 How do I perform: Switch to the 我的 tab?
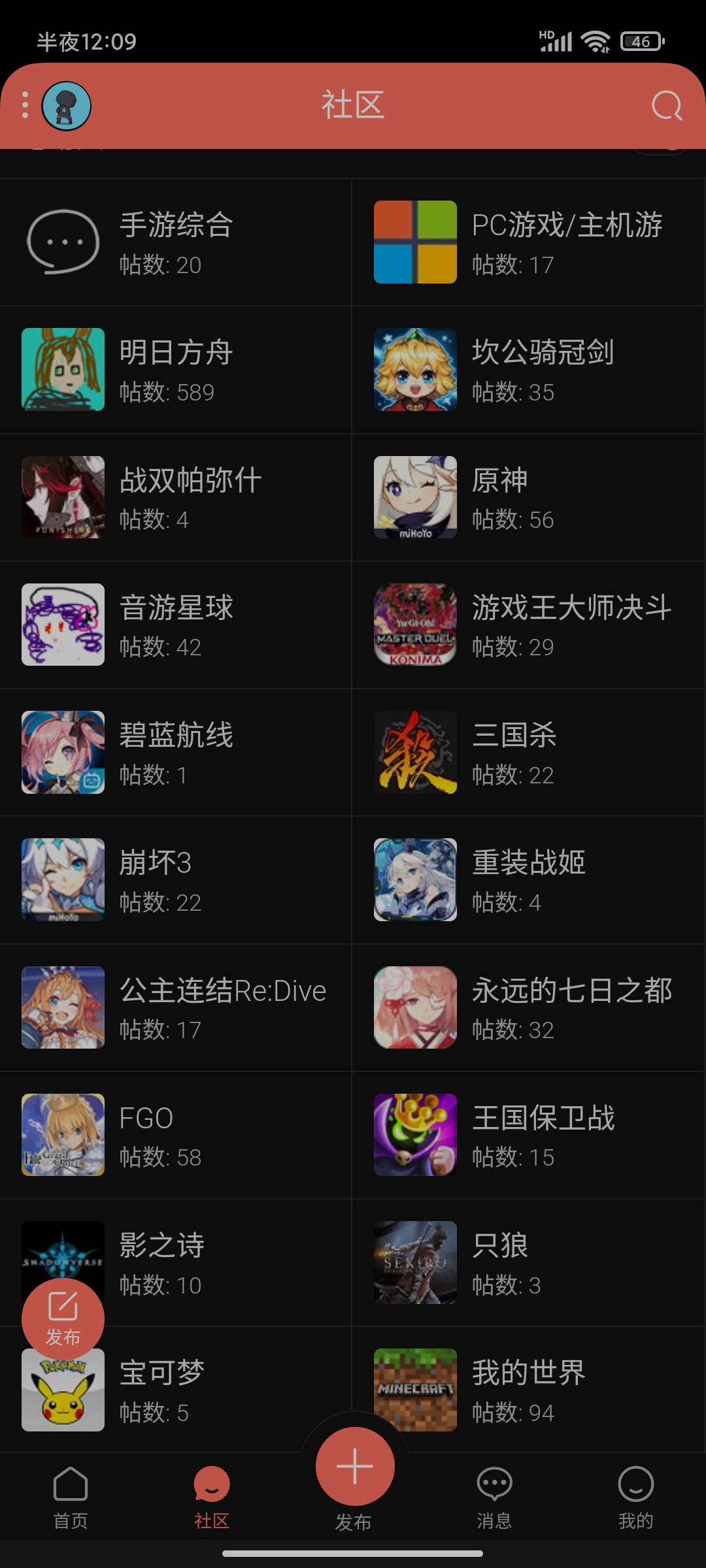click(x=635, y=1496)
